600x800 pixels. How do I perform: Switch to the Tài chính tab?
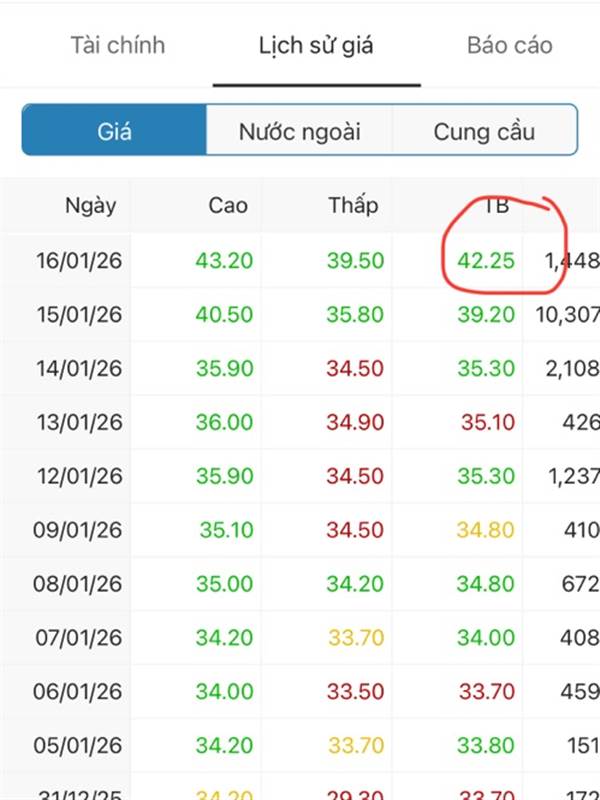tap(117, 46)
